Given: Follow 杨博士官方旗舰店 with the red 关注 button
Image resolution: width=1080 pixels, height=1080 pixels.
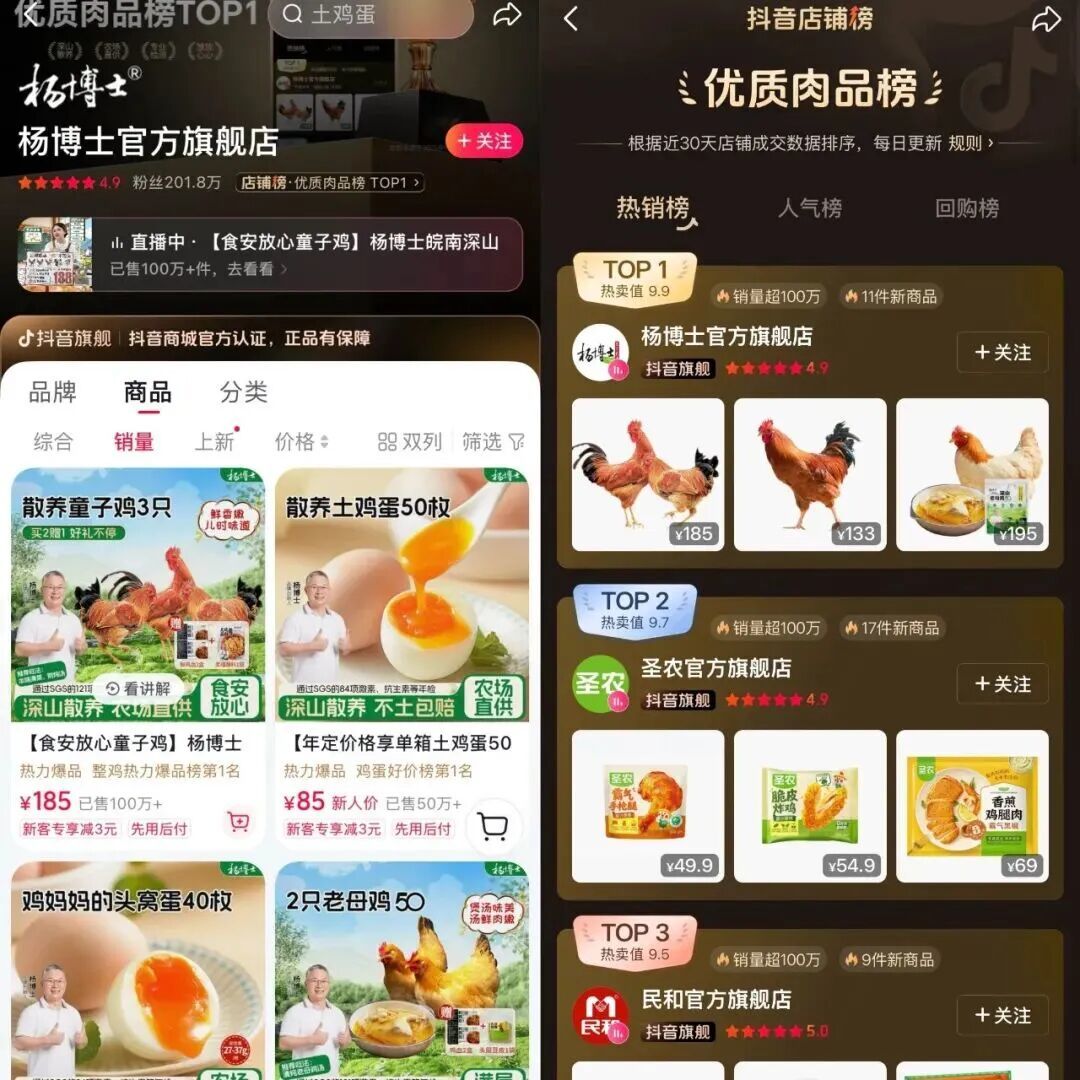Looking at the screenshot, I should (x=484, y=141).
